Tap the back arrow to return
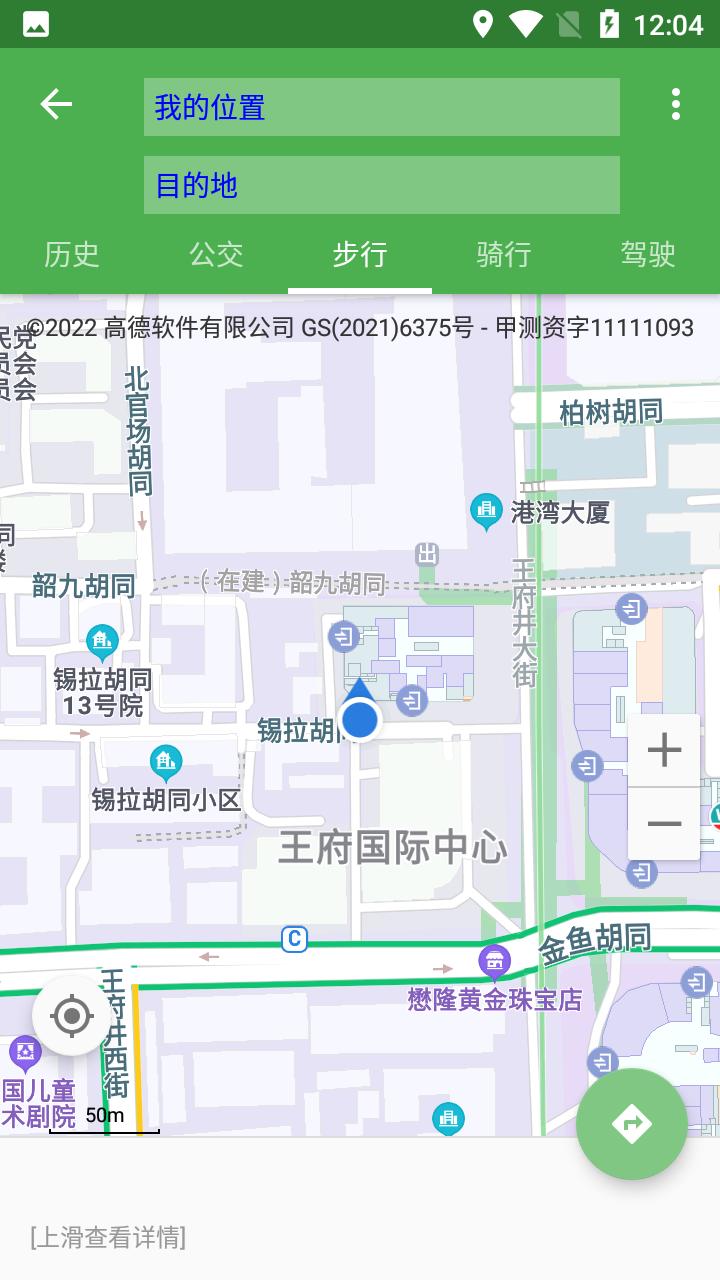Screen dimensions: 720x1280 tap(57, 103)
